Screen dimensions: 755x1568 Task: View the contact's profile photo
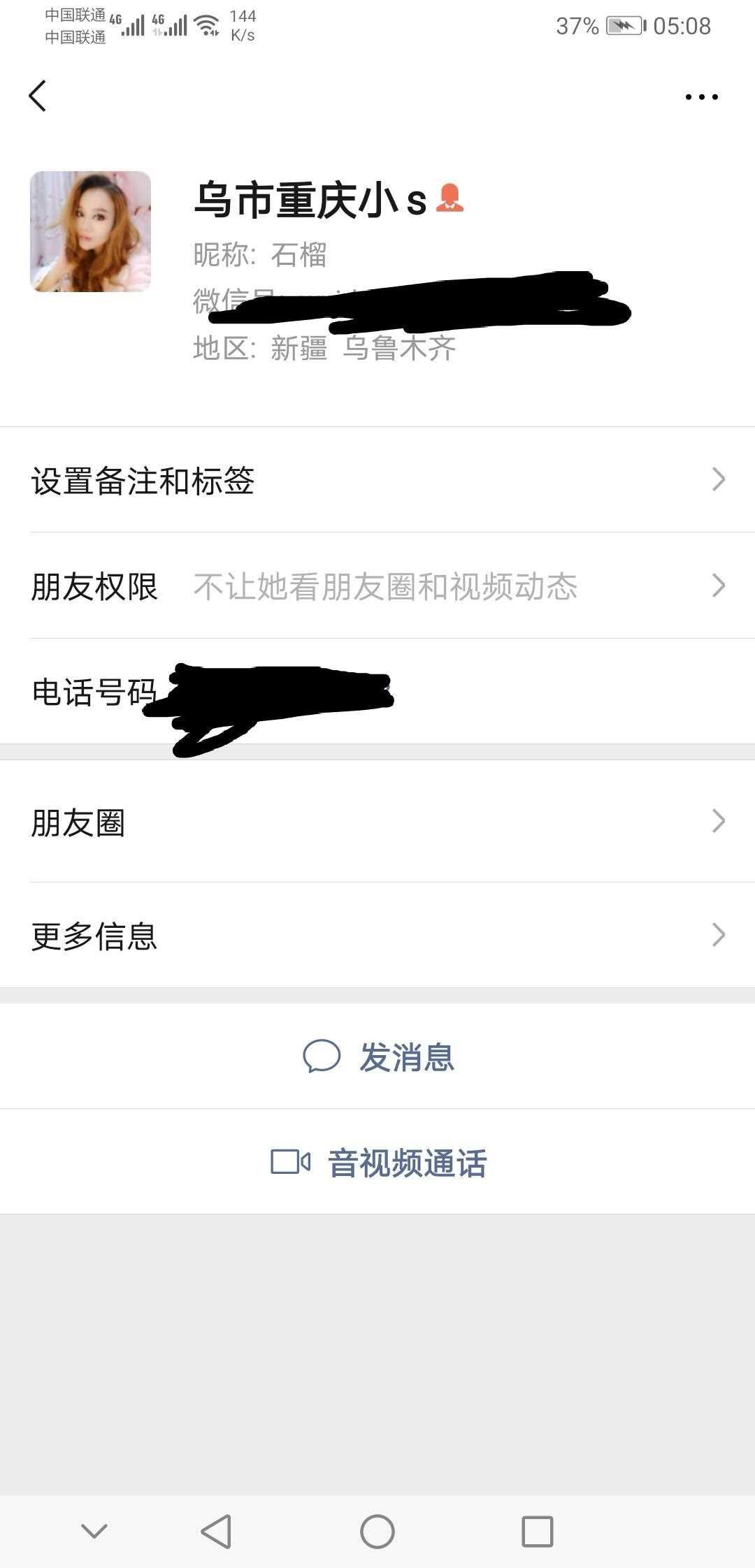(x=90, y=231)
